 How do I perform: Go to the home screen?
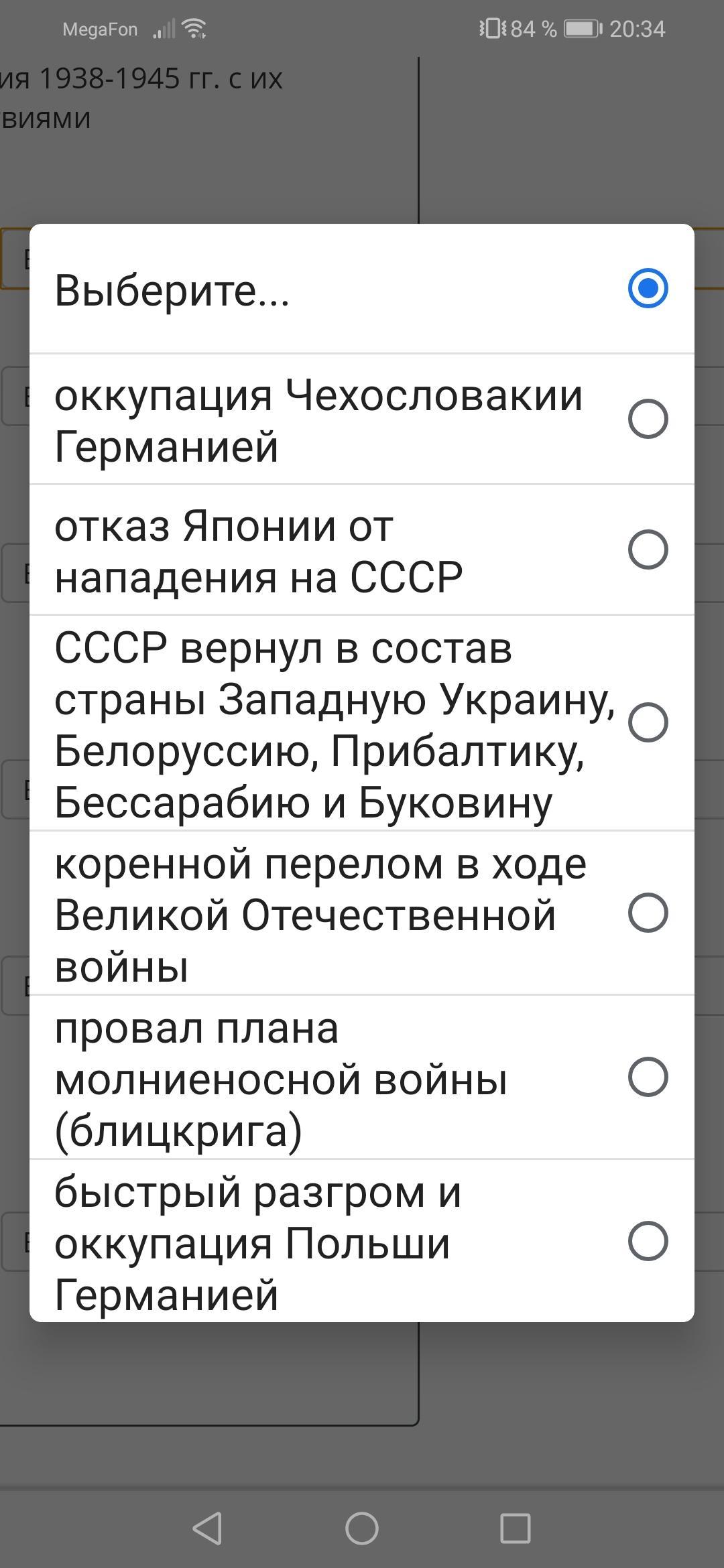click(362, 1529)
